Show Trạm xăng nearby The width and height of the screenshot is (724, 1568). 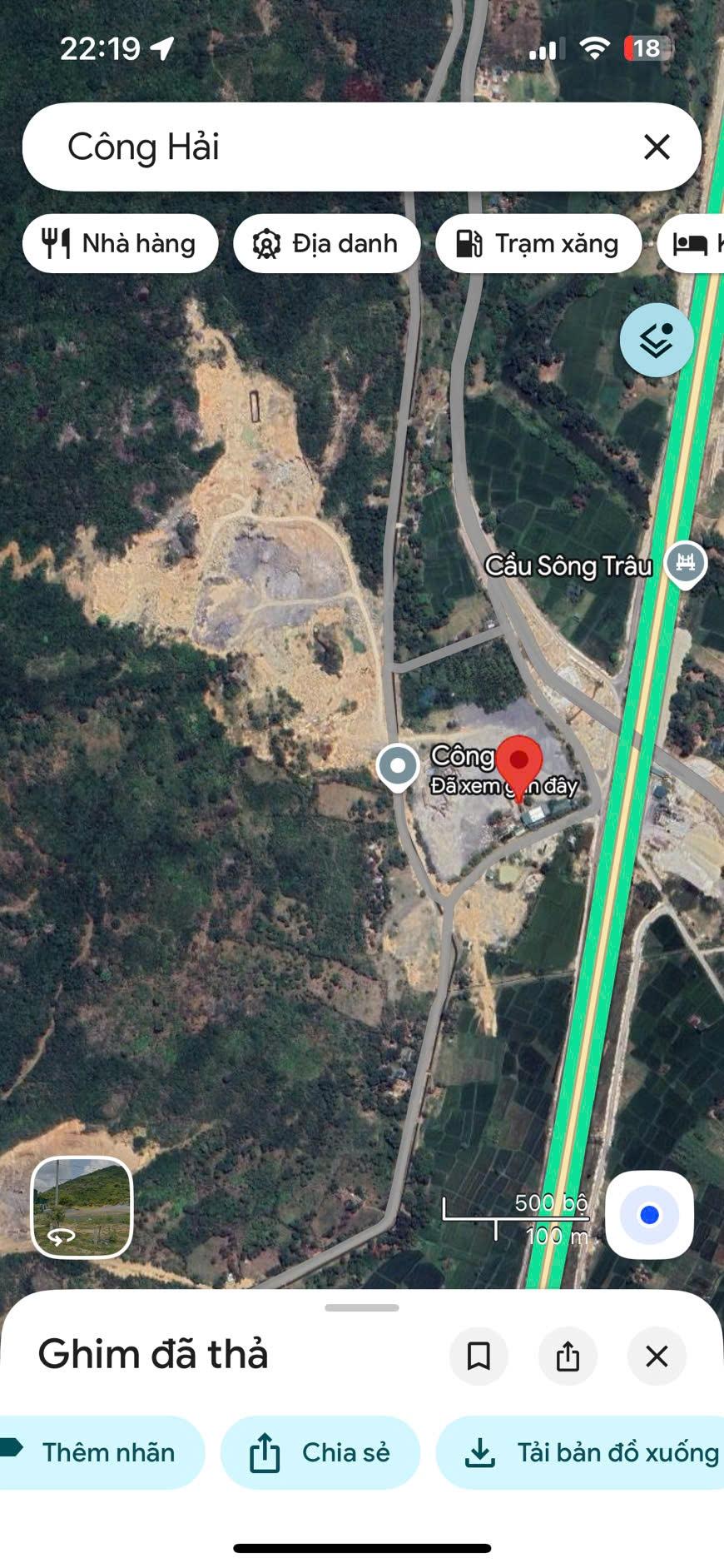538,244
